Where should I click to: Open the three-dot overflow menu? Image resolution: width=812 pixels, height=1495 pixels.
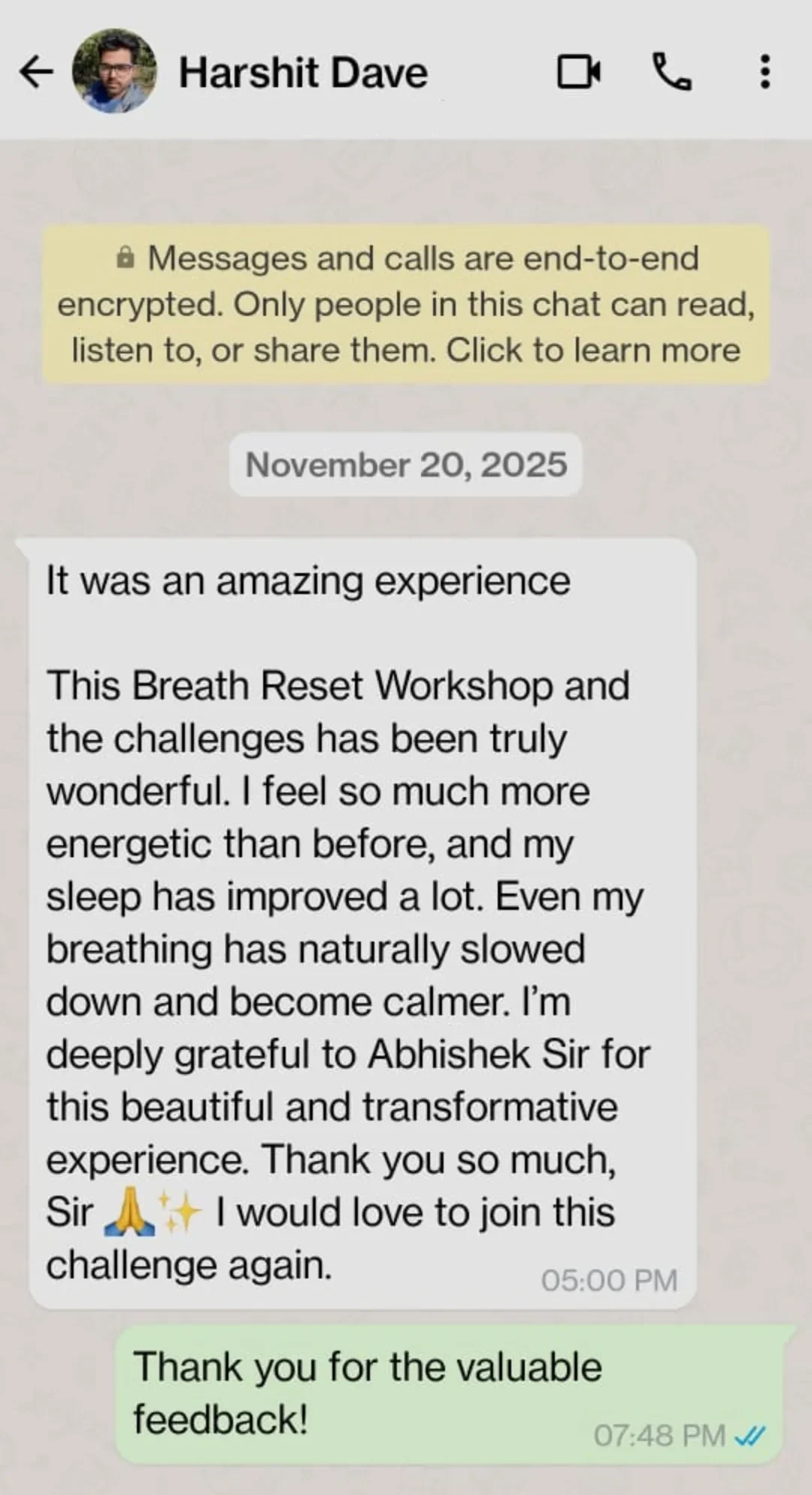[x=765, y=72]
